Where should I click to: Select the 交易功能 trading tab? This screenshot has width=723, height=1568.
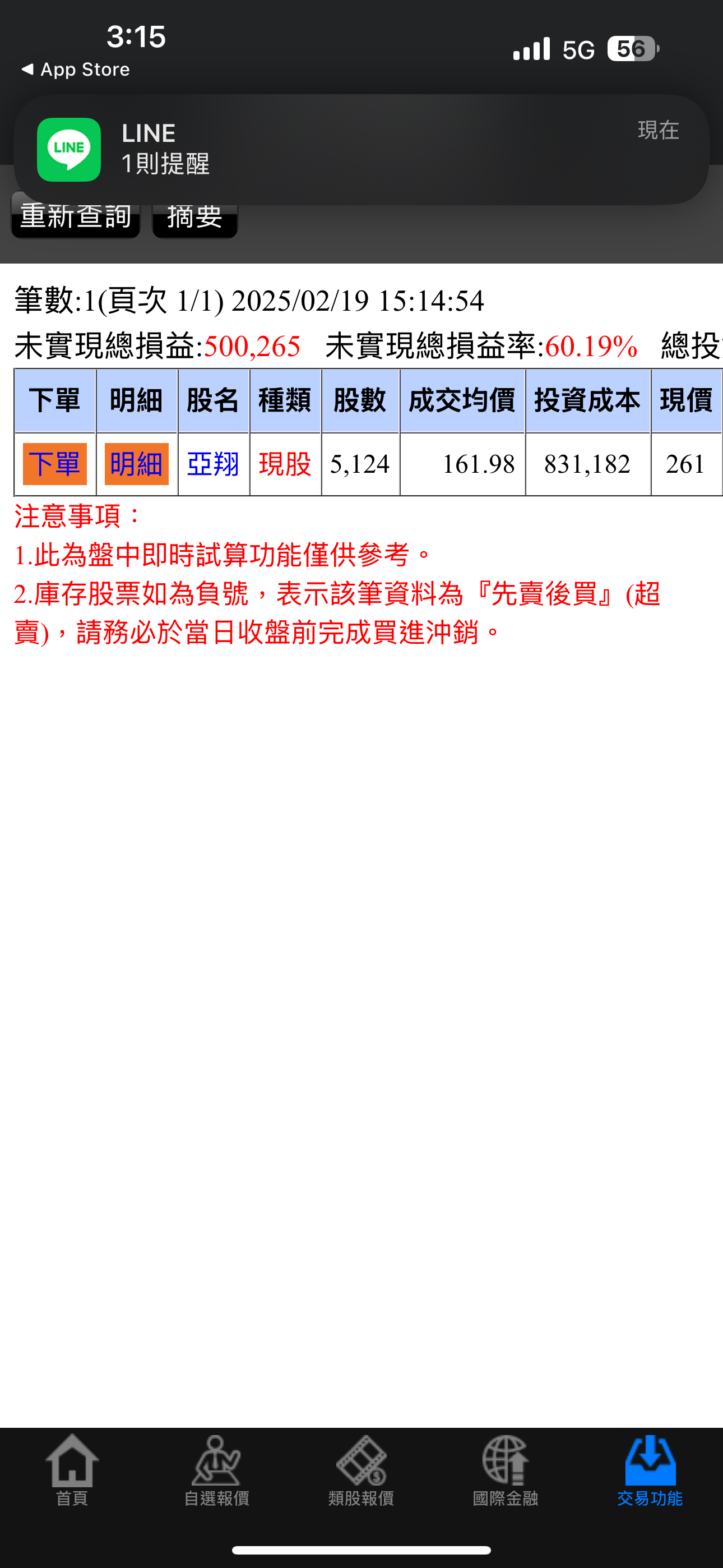click(650, 1470)
